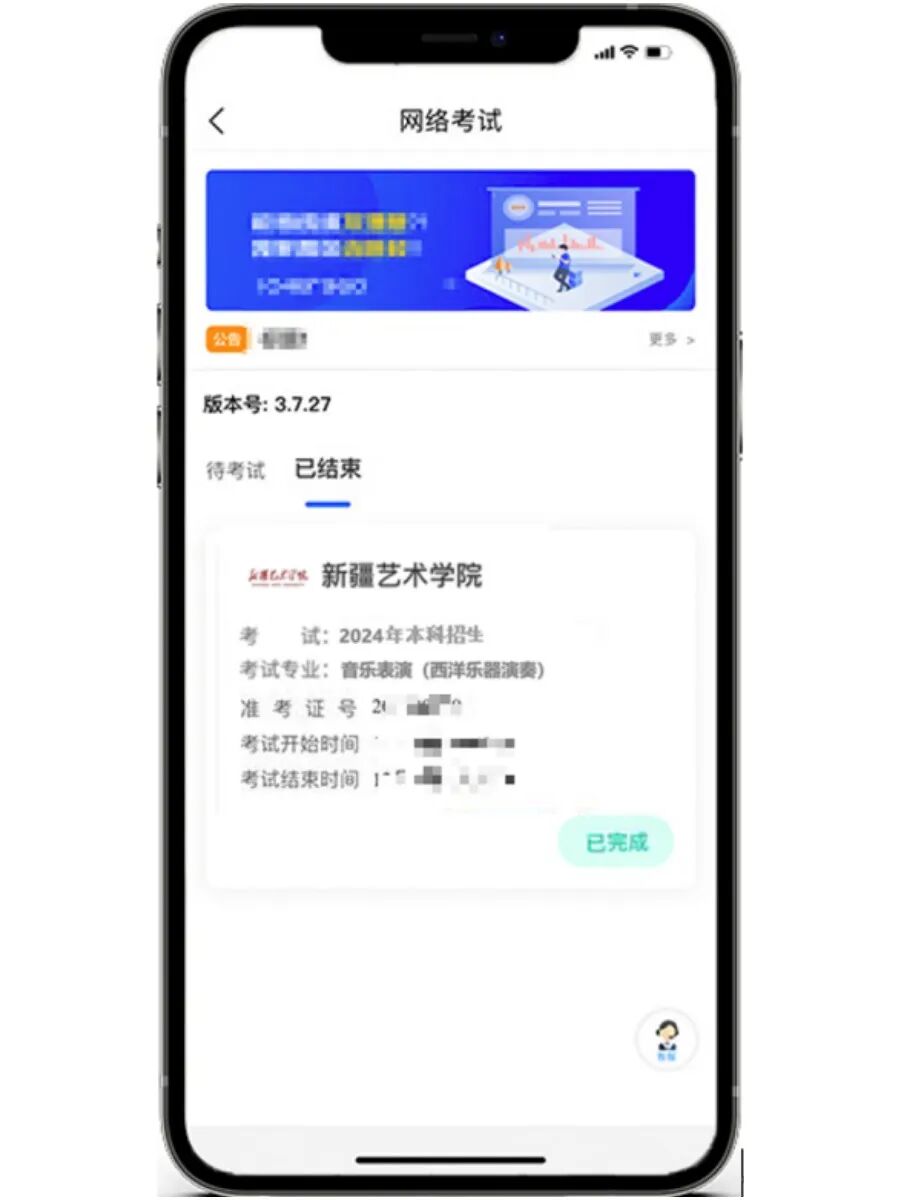Open the customer service floating icon

tap(666, 1040)
